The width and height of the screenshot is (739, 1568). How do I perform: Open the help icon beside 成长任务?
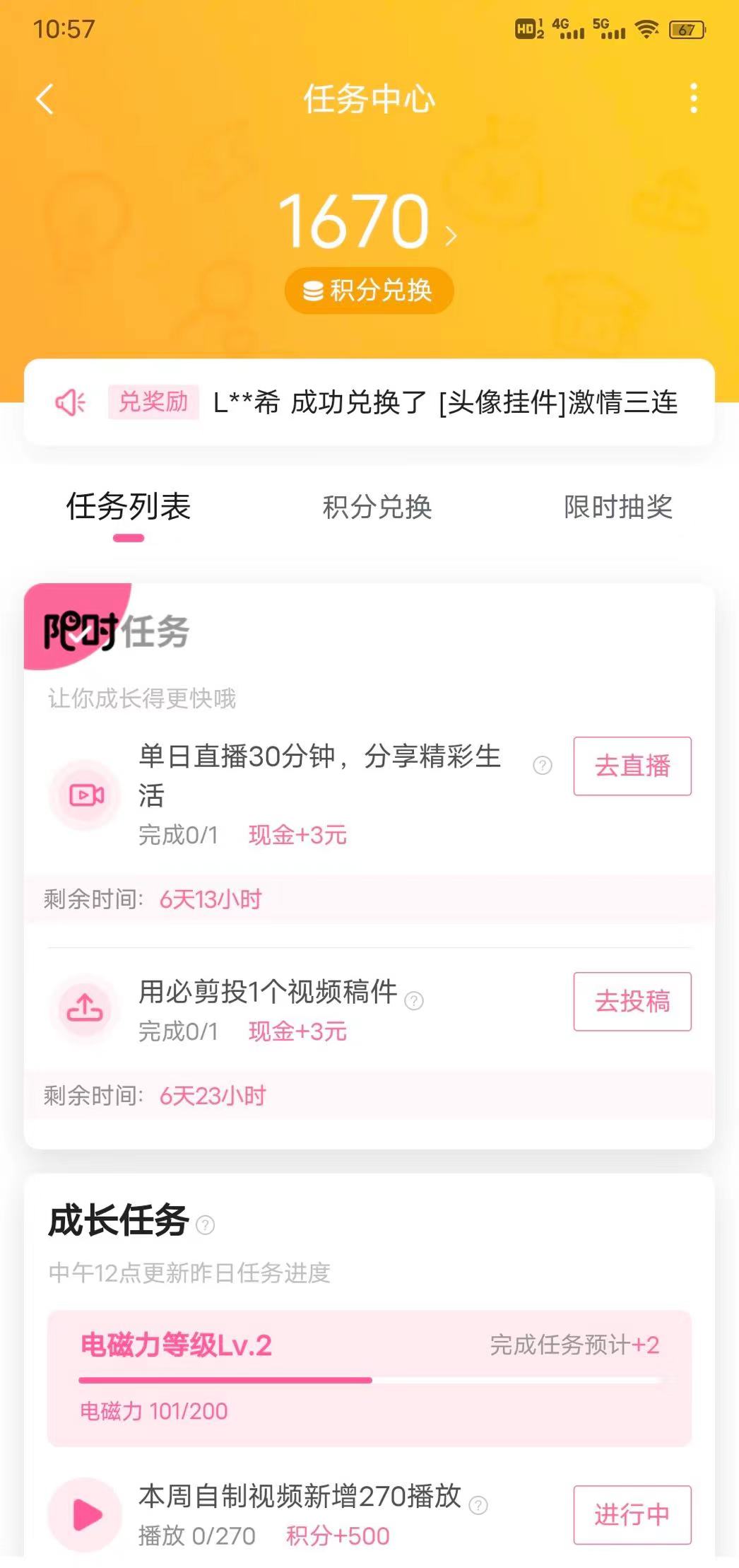pyautogui.click(x=205, y=1224)
